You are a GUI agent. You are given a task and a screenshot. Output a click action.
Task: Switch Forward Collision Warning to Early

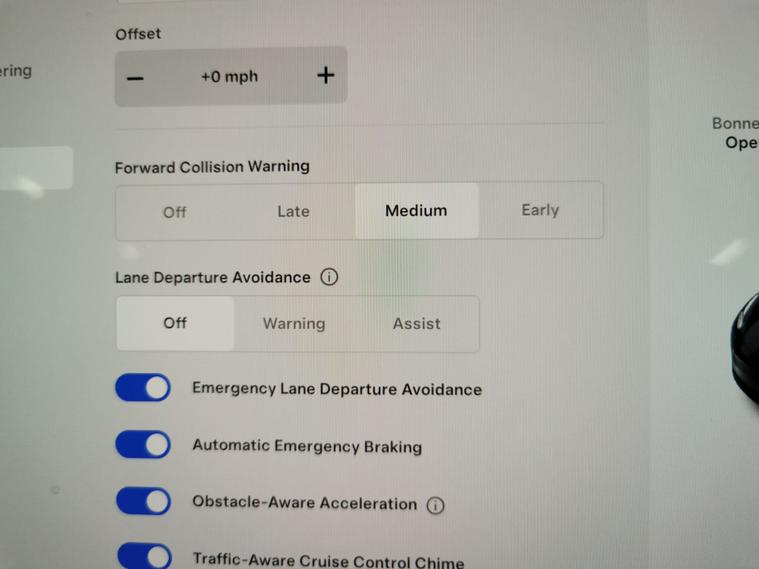pyautogui.click(x=540, y=210)
